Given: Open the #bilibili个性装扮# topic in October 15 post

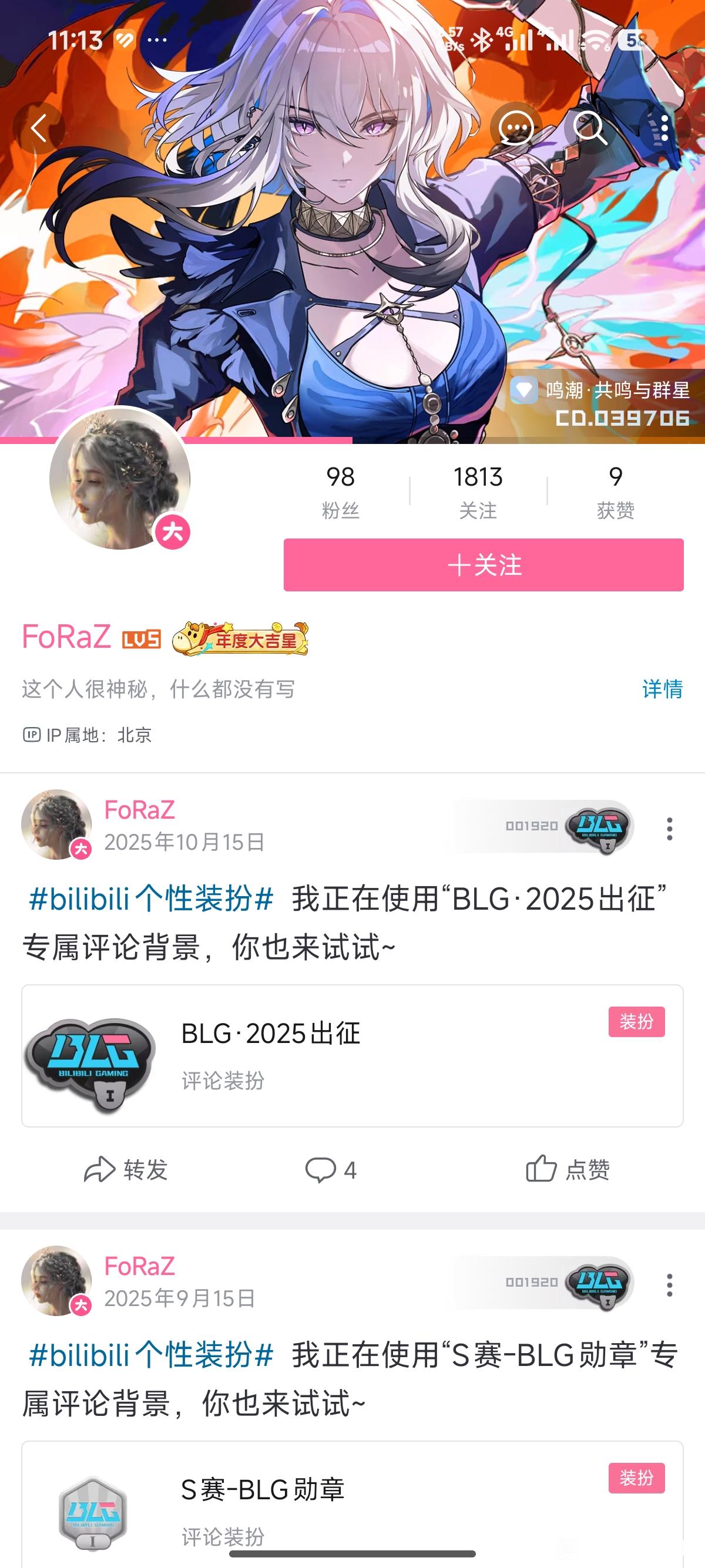Looking at the screenshot, I should point(151,899).
